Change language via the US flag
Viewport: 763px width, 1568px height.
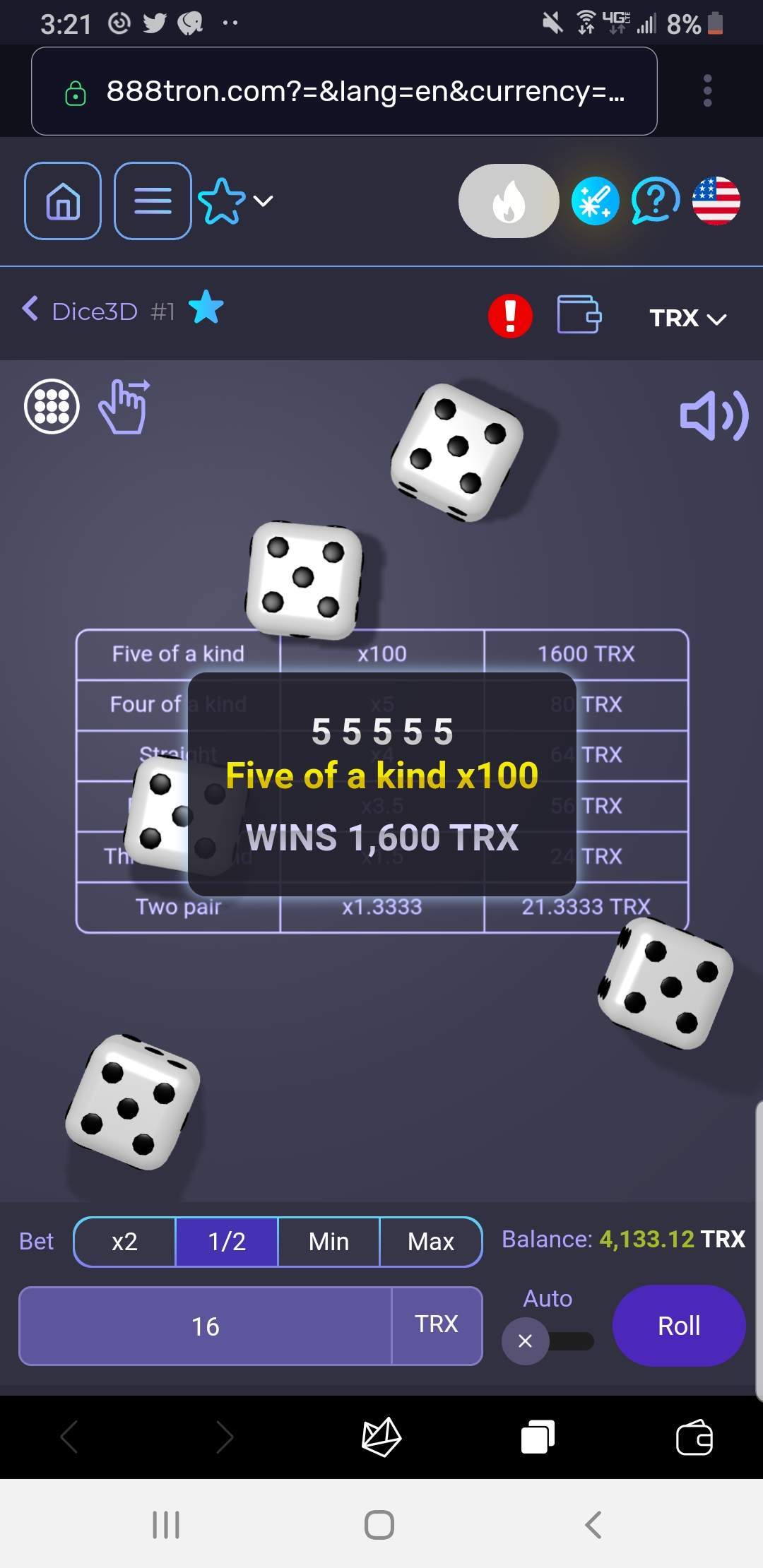tap(716, 201)
